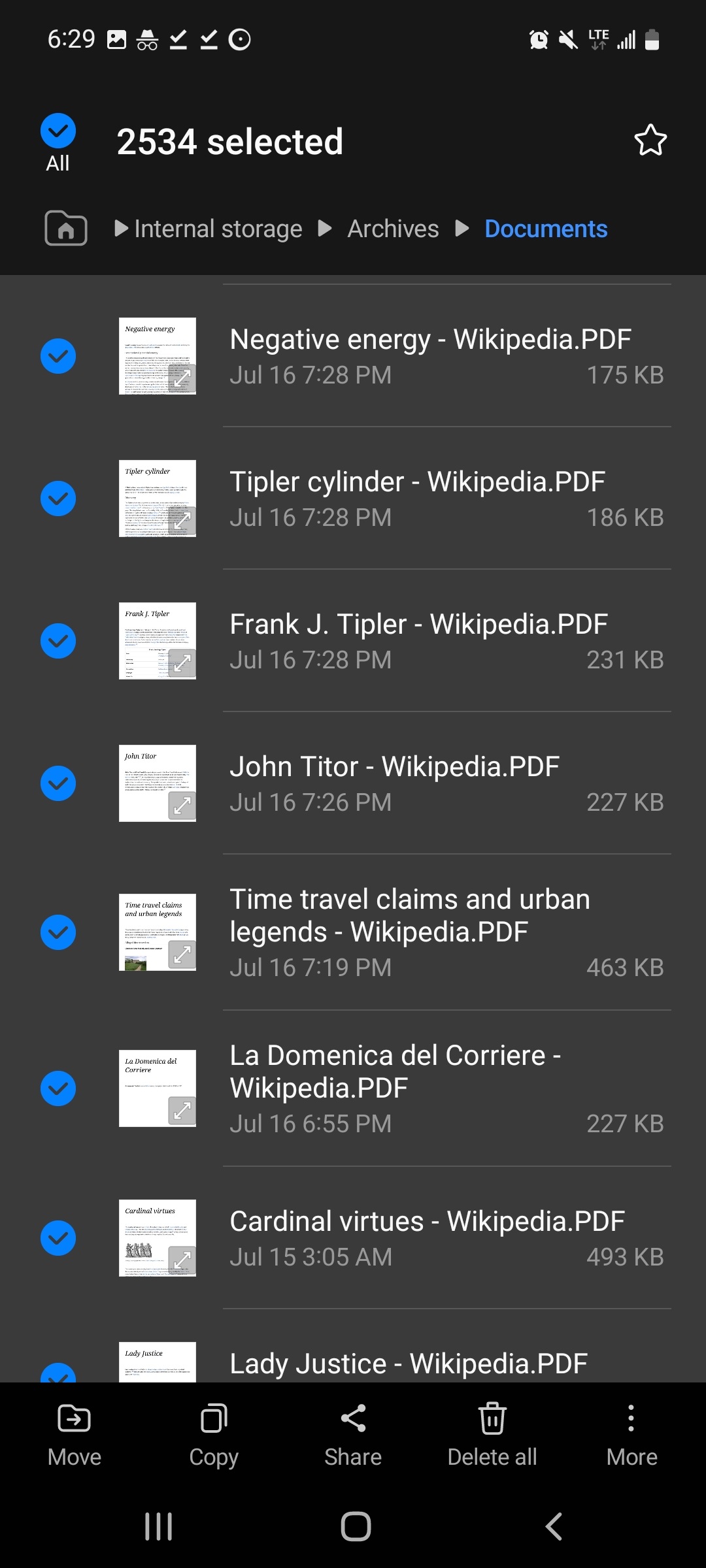Viewport: 706px width, 1568px height.
Task: Deselect Time travel claims and urban legends PDF
Action: point(58,932)
